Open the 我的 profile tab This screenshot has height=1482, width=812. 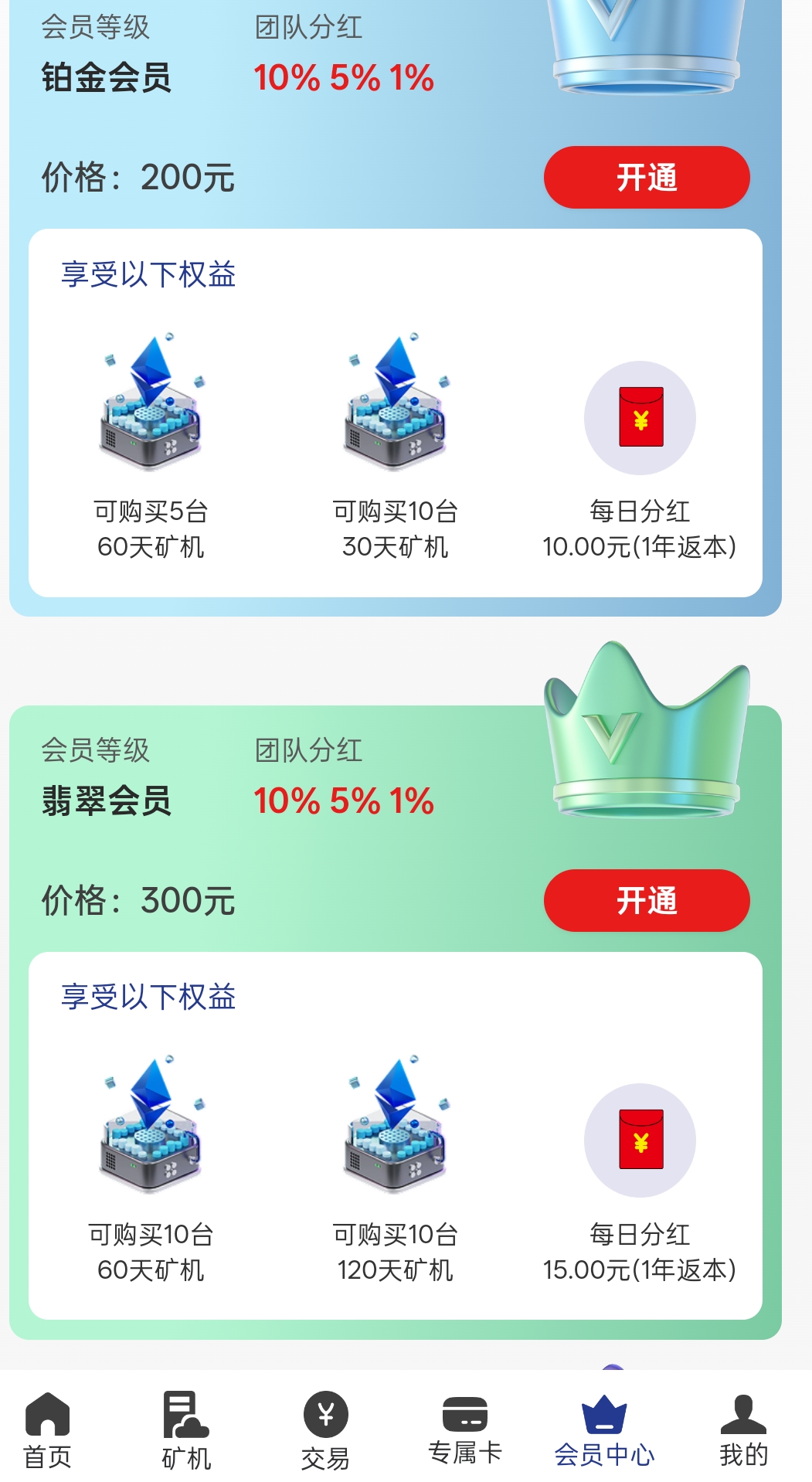point(743,1429)
